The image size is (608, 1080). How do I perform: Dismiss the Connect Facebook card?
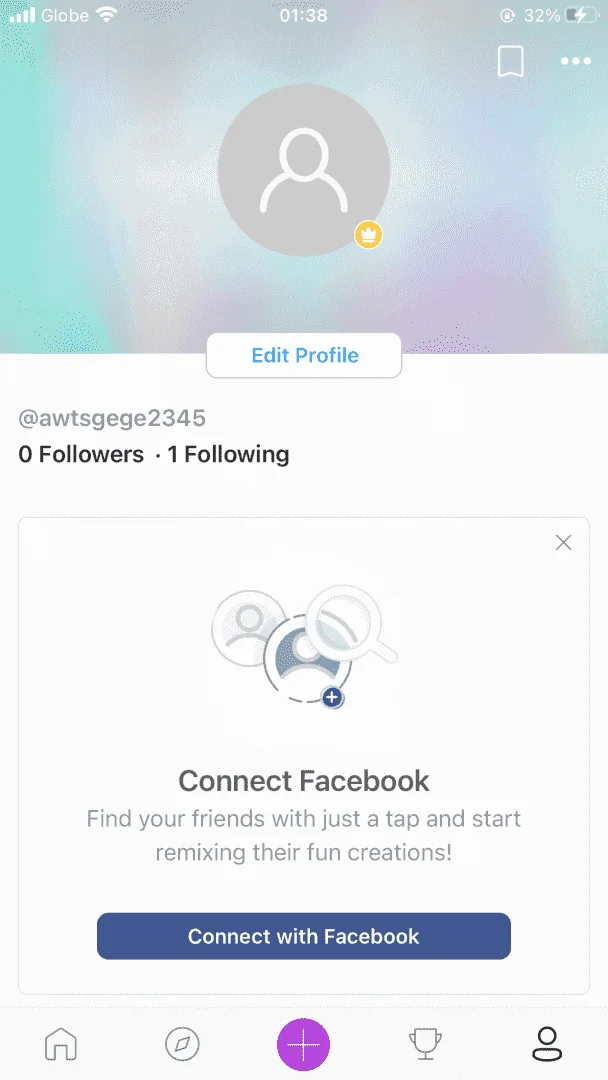click(x=563, y=543)
